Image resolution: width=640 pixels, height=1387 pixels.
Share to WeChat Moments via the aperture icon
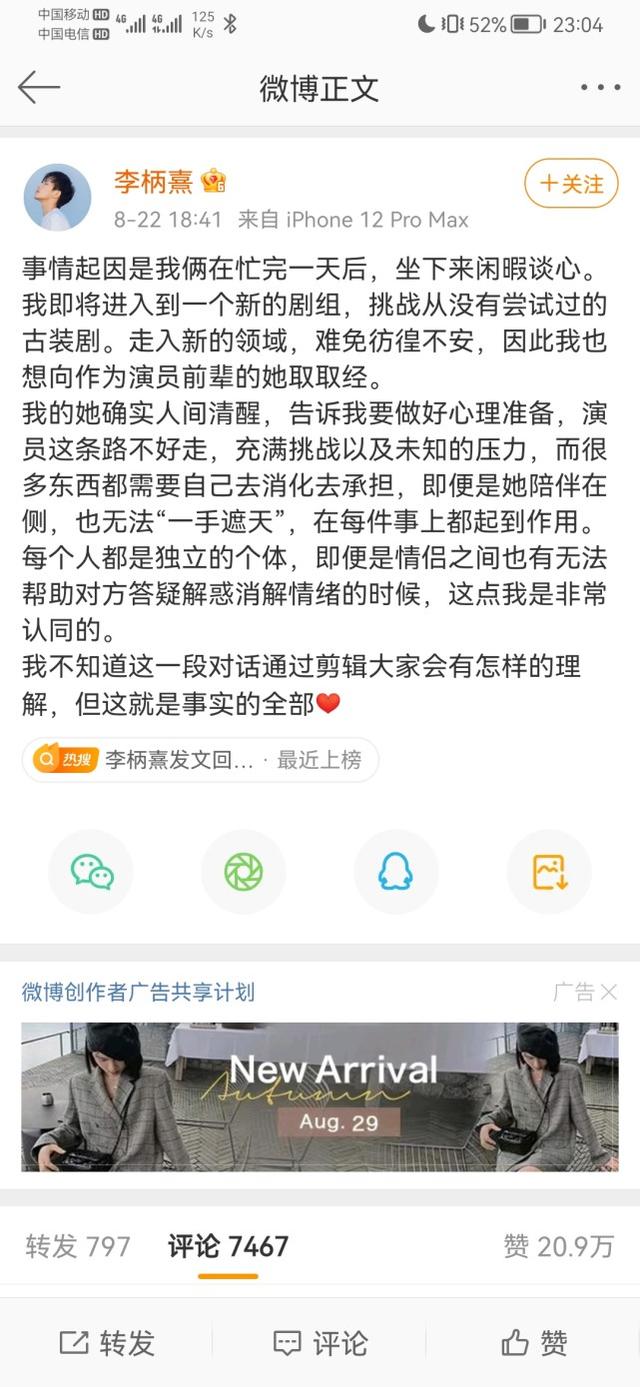[243, 872]
